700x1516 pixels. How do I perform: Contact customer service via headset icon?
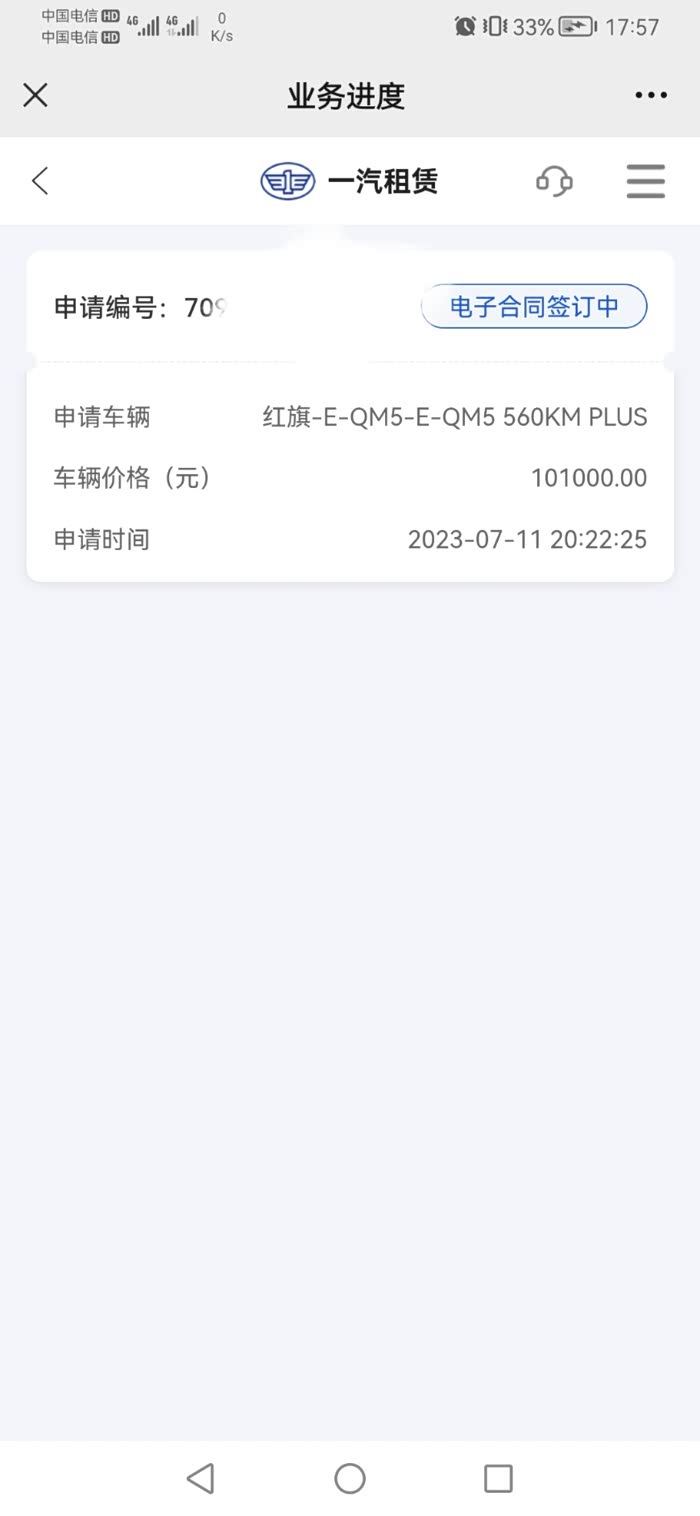pyautogui.click(x=554, y=181)
